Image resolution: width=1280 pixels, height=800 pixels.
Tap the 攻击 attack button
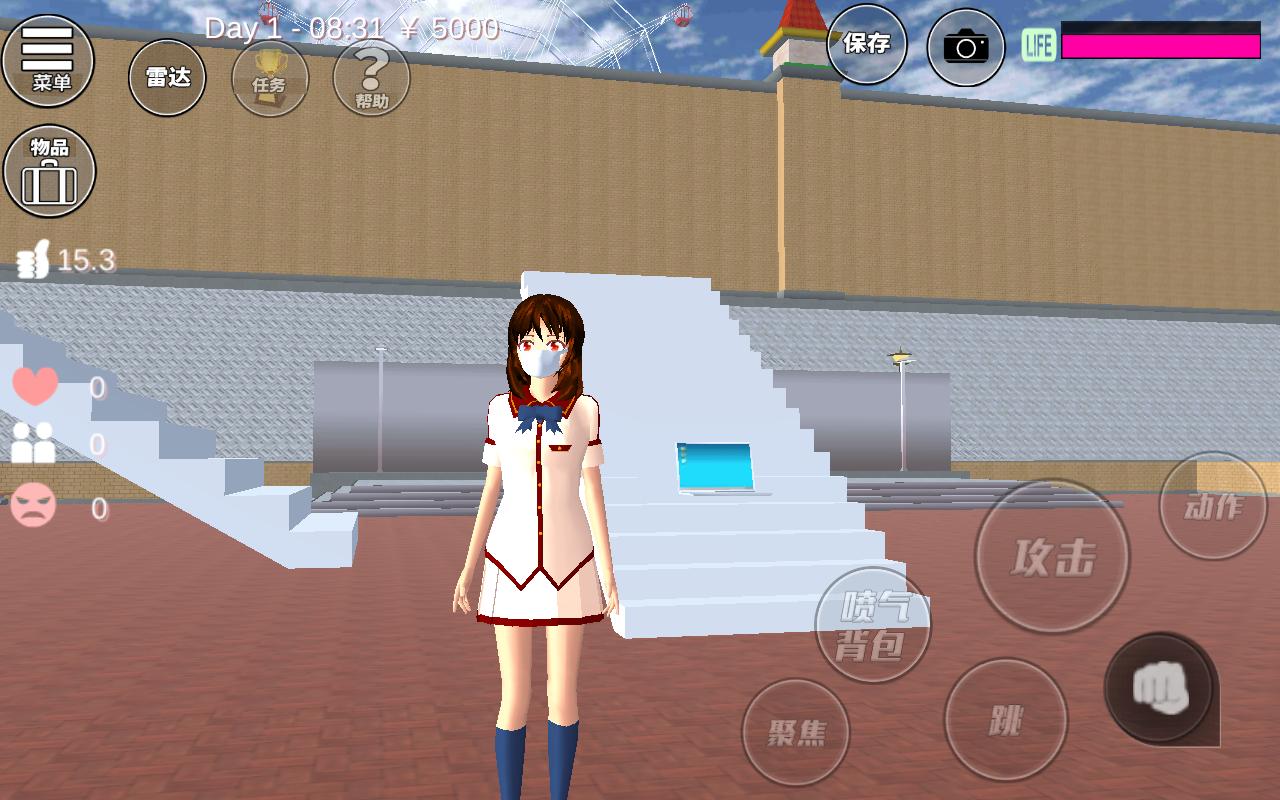tap(1052, 556)
